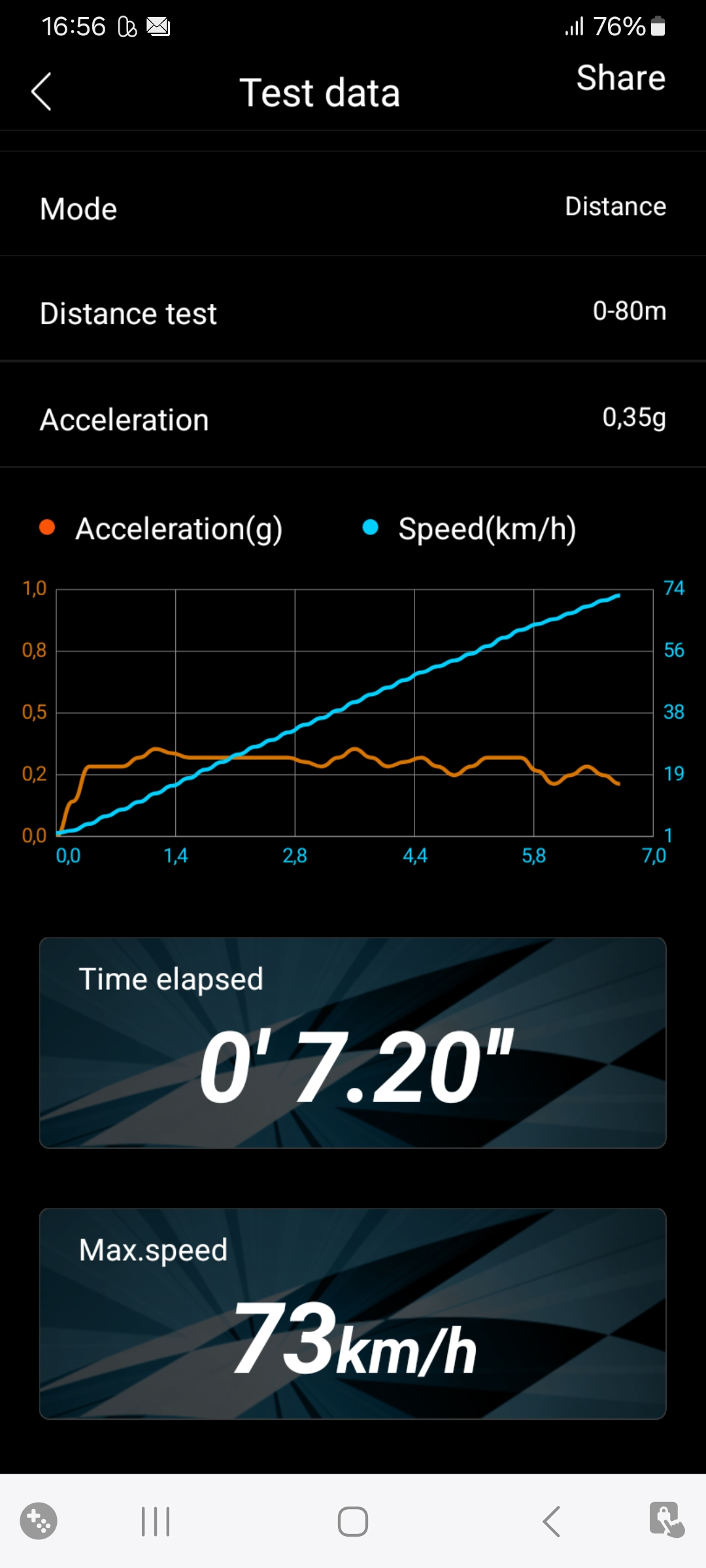This screenshot has height=1568, width=706.
Task: Go back from Test data screen
Action: point(42,91)
